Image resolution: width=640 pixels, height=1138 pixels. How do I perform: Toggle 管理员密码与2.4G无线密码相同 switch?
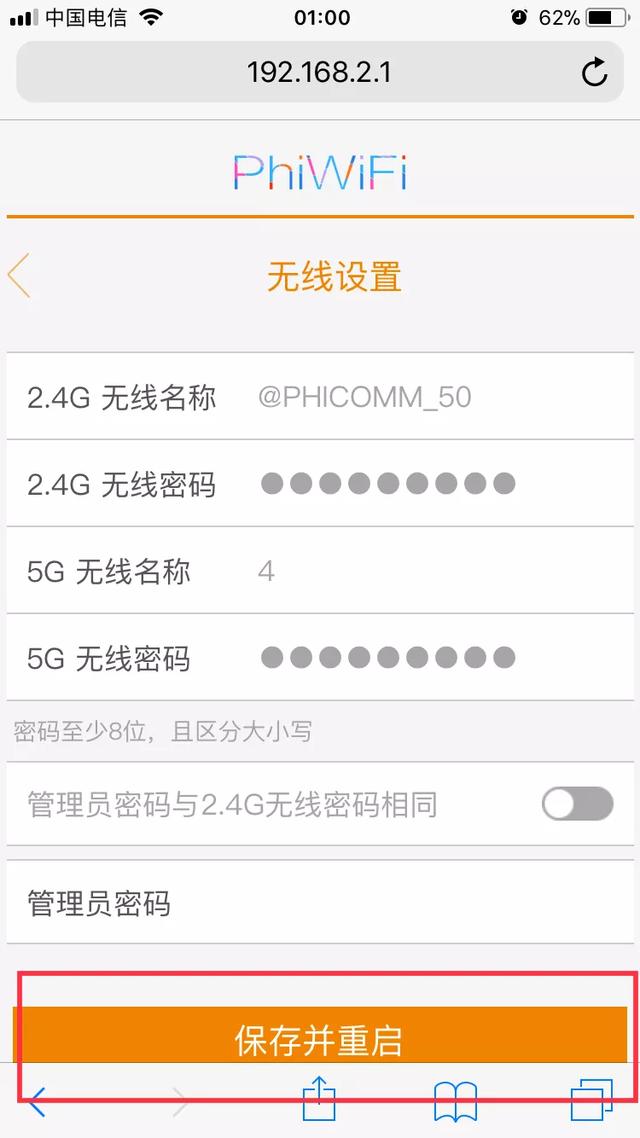pos(577,804)
